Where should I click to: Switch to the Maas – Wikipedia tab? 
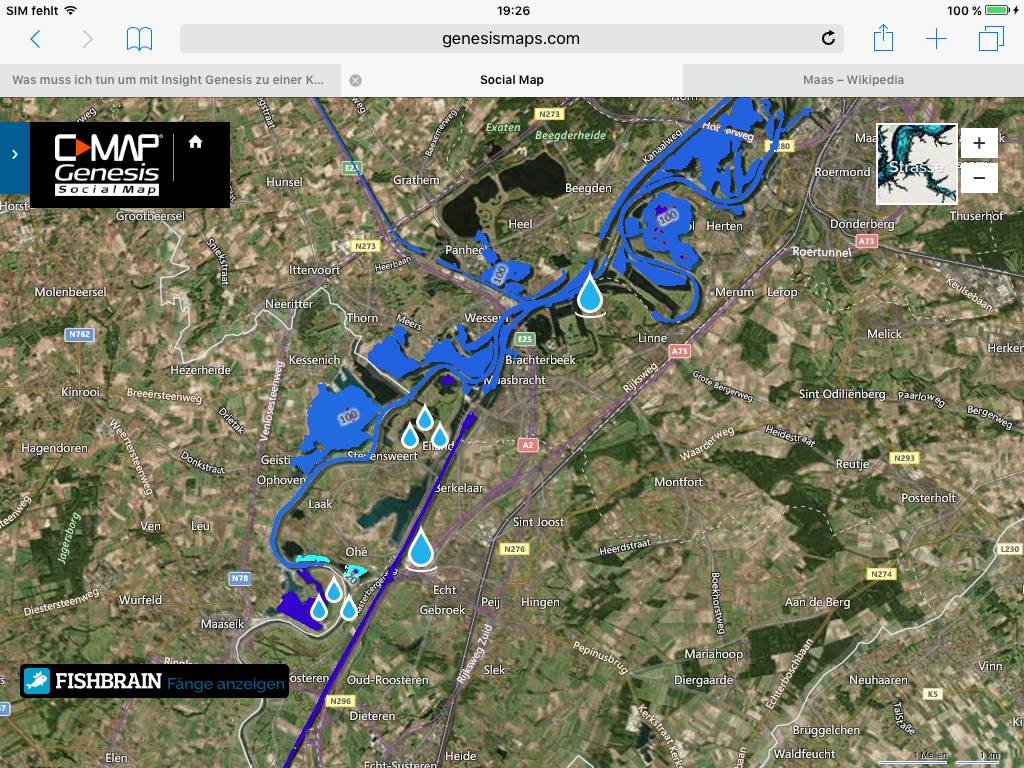[853, 80]
